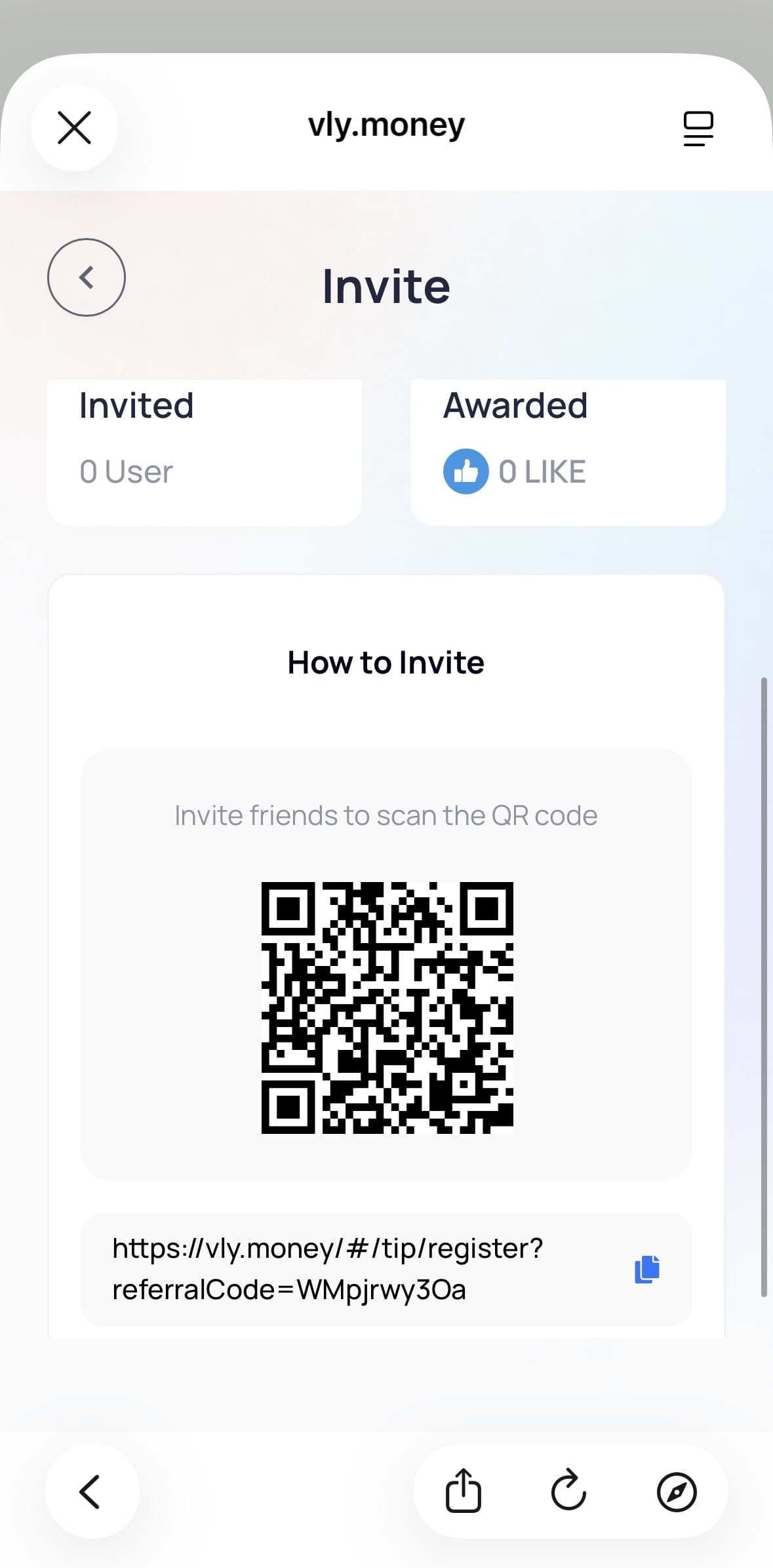Close the vly.money browser window
This screenshot has height=1568, width=773.
pyautogui.click(x=75, y=127)
